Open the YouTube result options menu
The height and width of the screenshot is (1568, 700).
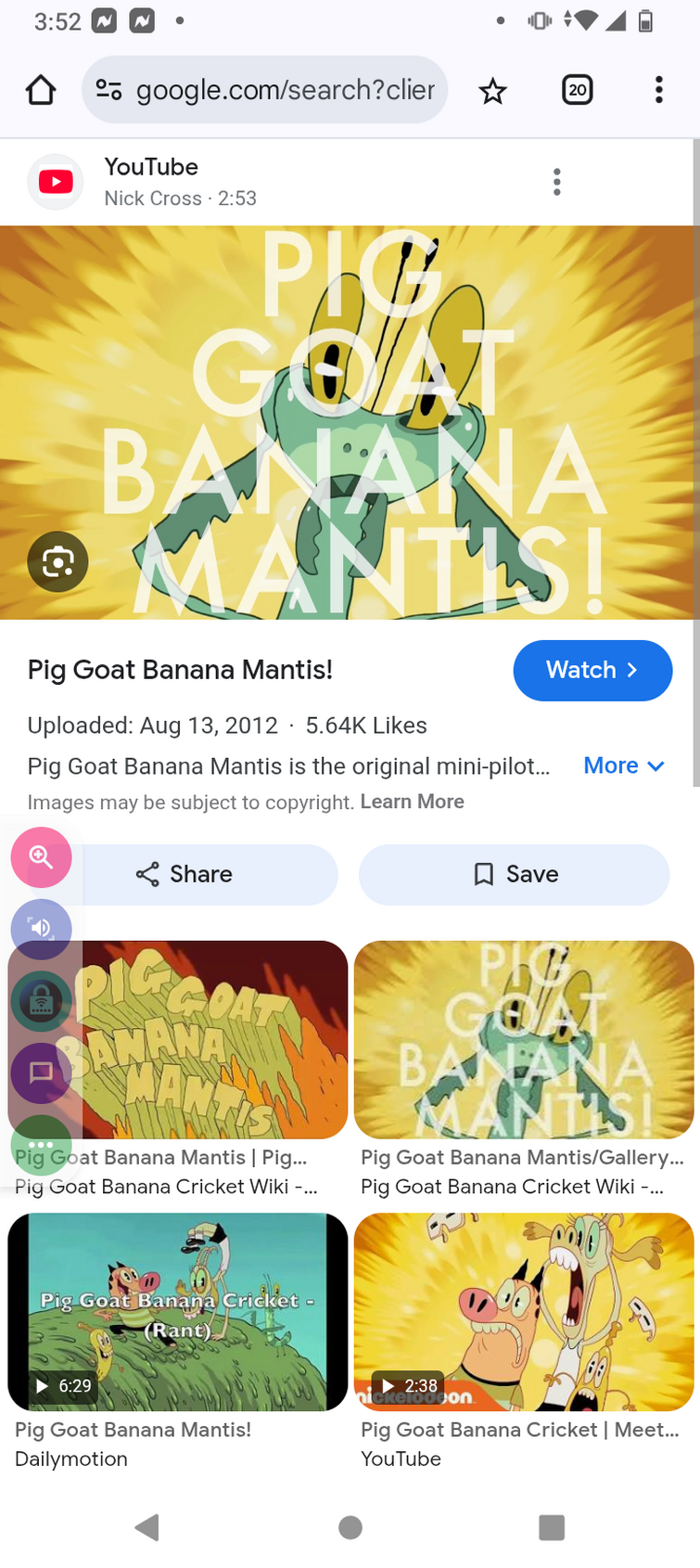click(556, 182)
